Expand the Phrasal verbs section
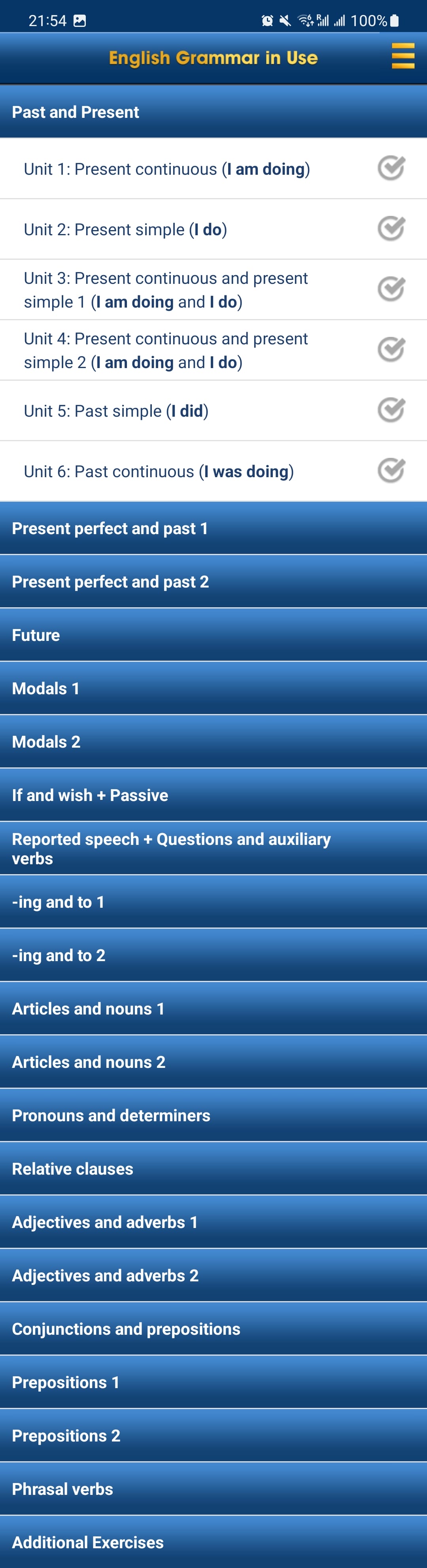This screenshot has width=427, height=1568. tap(213, 1489)
